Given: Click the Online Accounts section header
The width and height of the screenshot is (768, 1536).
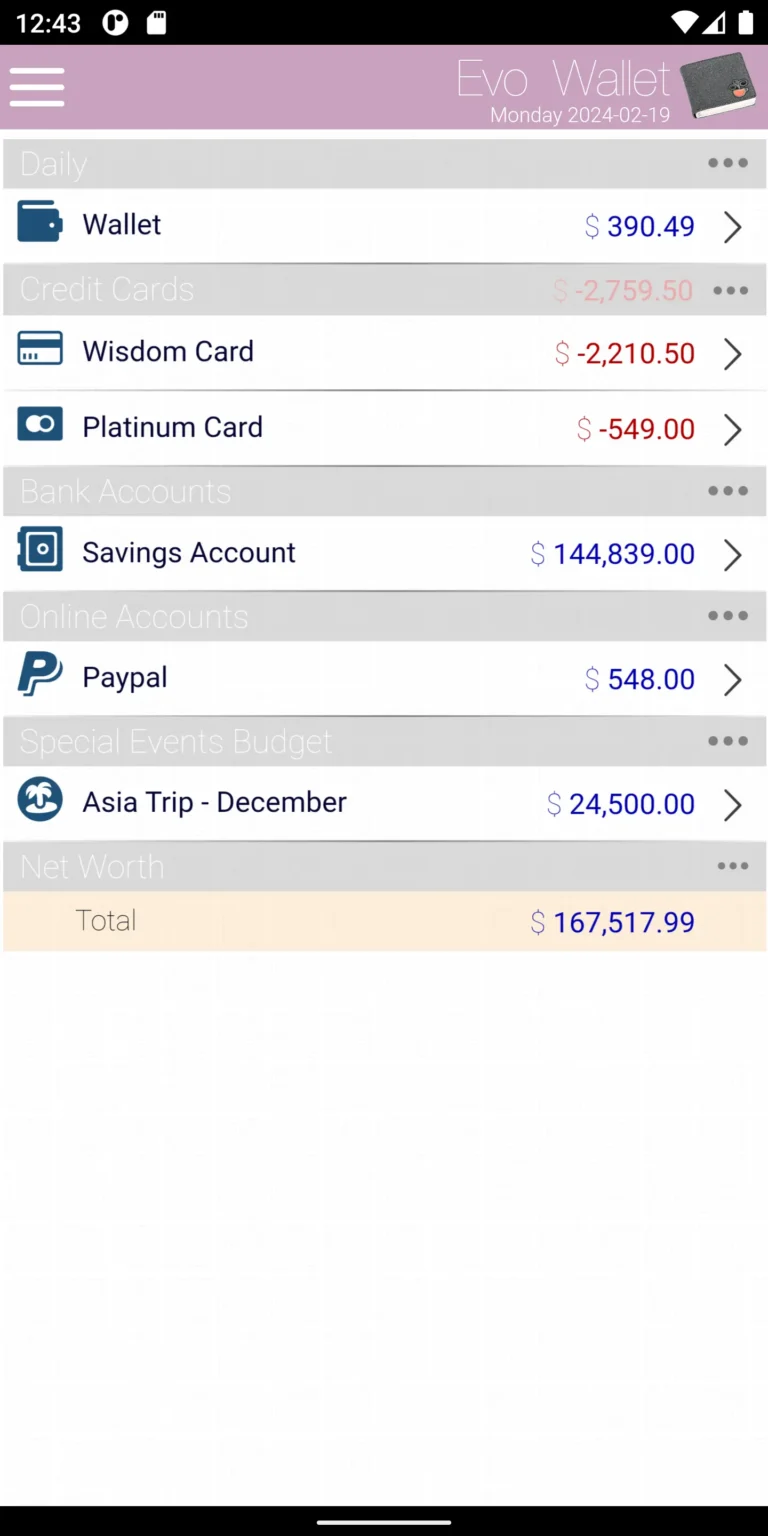Looking at the screenshot, I should tap(134, 616).
